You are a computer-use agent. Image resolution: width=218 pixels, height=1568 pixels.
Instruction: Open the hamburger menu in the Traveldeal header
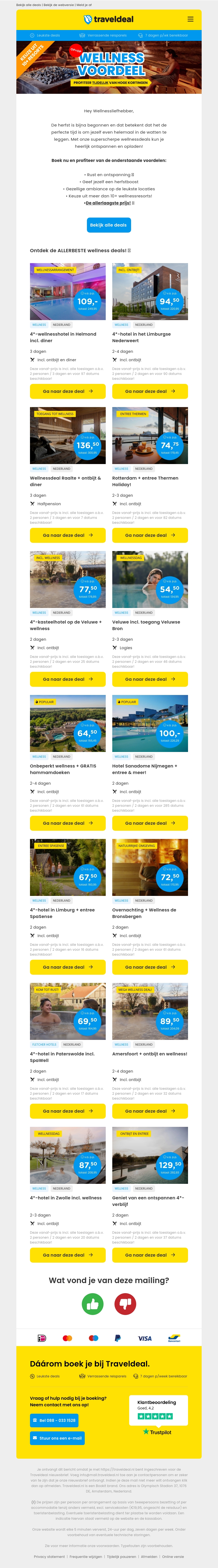click(190, 19)
